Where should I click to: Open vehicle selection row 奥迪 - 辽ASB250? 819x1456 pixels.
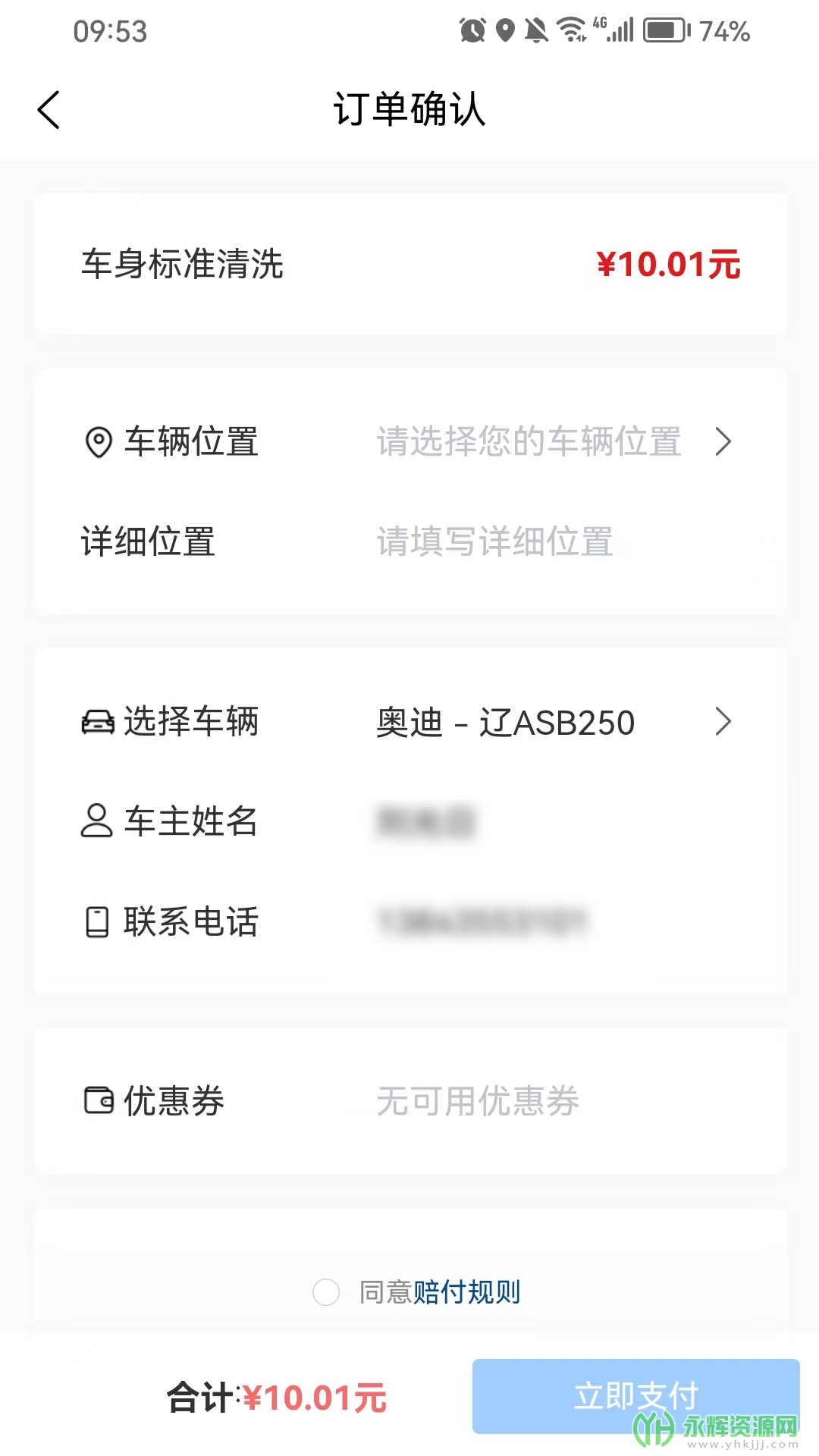[x=554, y=722]
